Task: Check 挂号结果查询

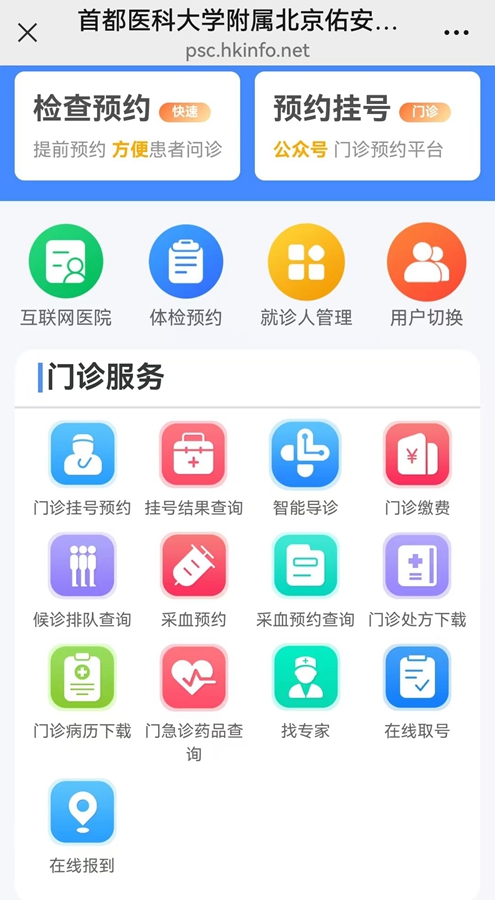Action: point(194,468)
